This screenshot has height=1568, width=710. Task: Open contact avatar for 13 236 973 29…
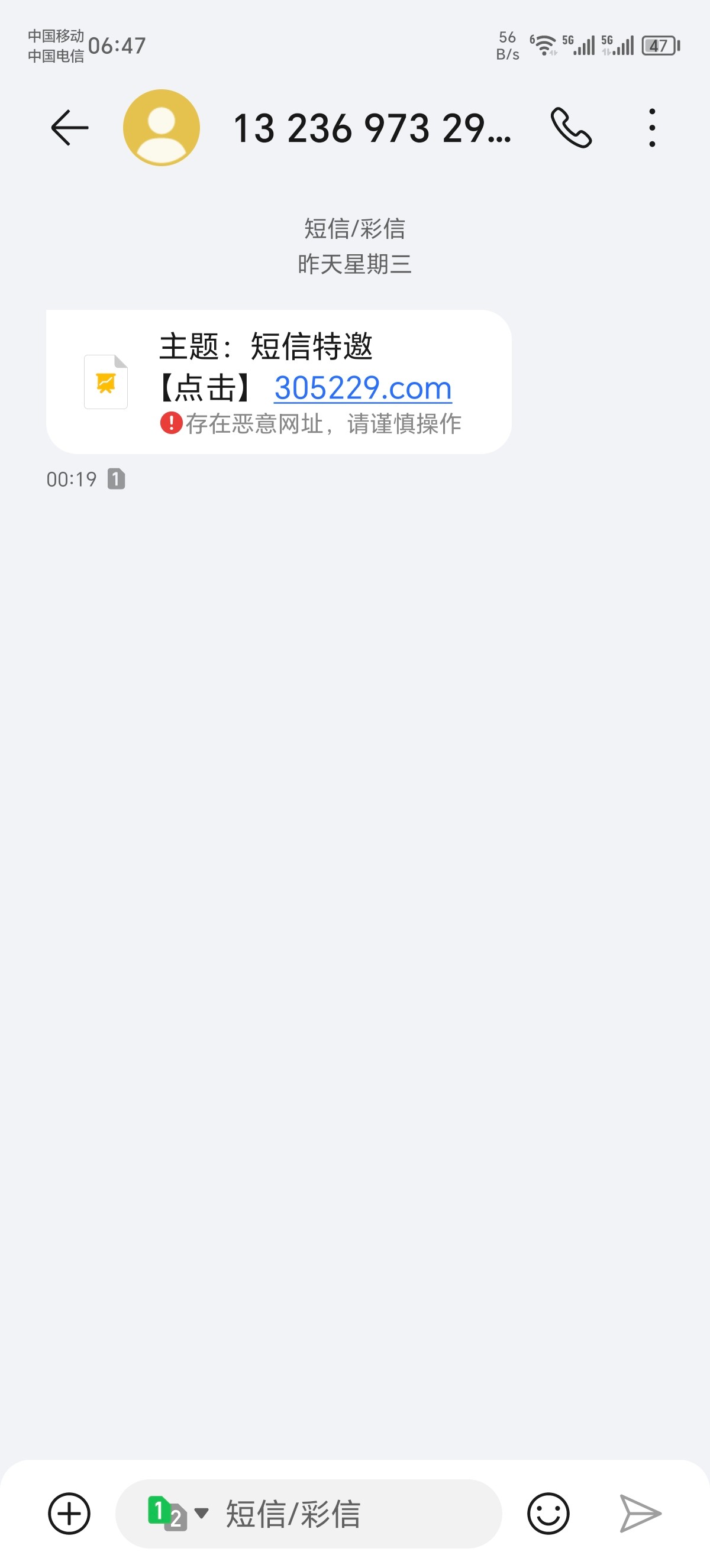tap(162, 128)
